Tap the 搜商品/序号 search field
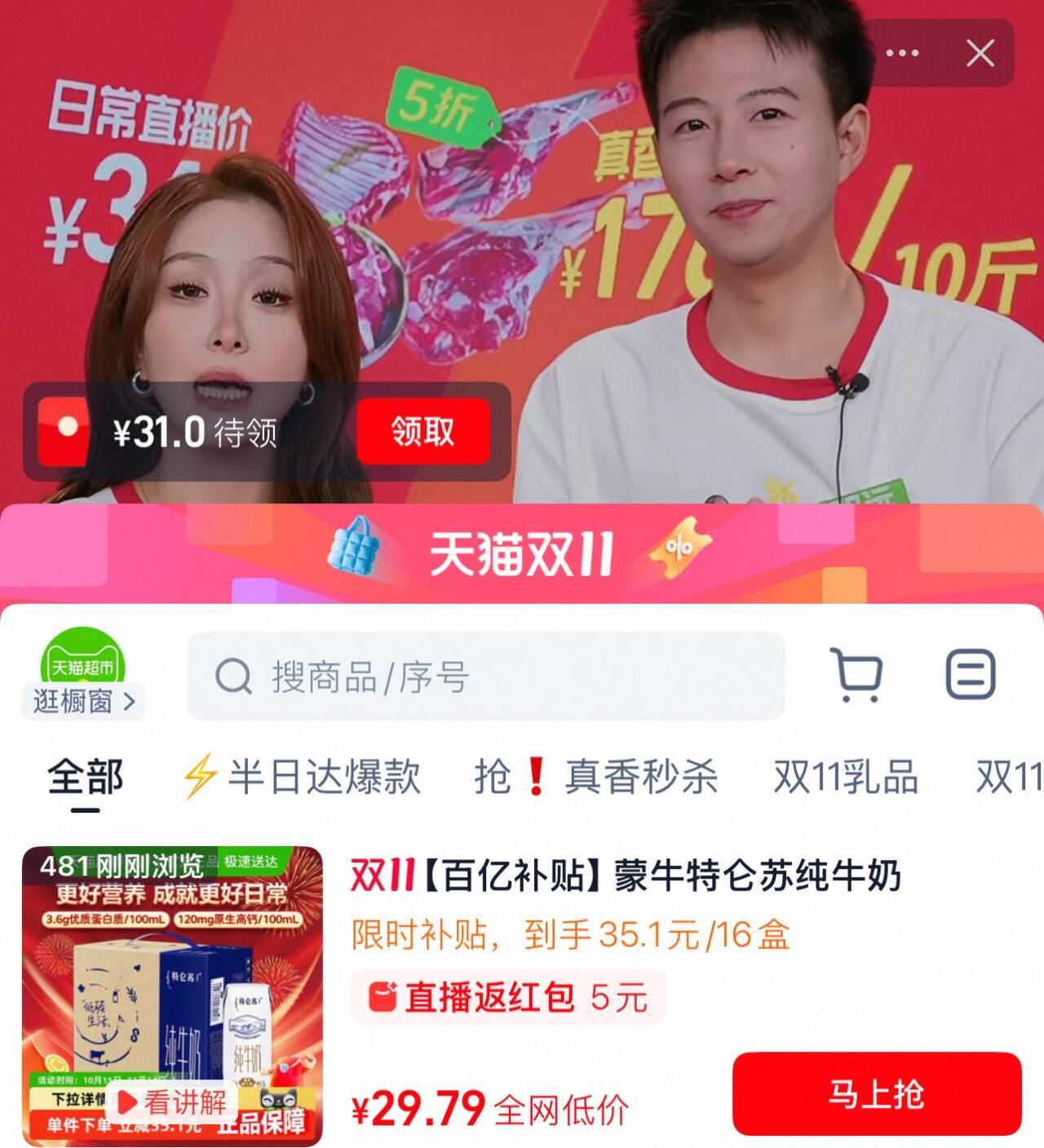The width and height of the screenshot is (1044, 1148). click(486, 676)
